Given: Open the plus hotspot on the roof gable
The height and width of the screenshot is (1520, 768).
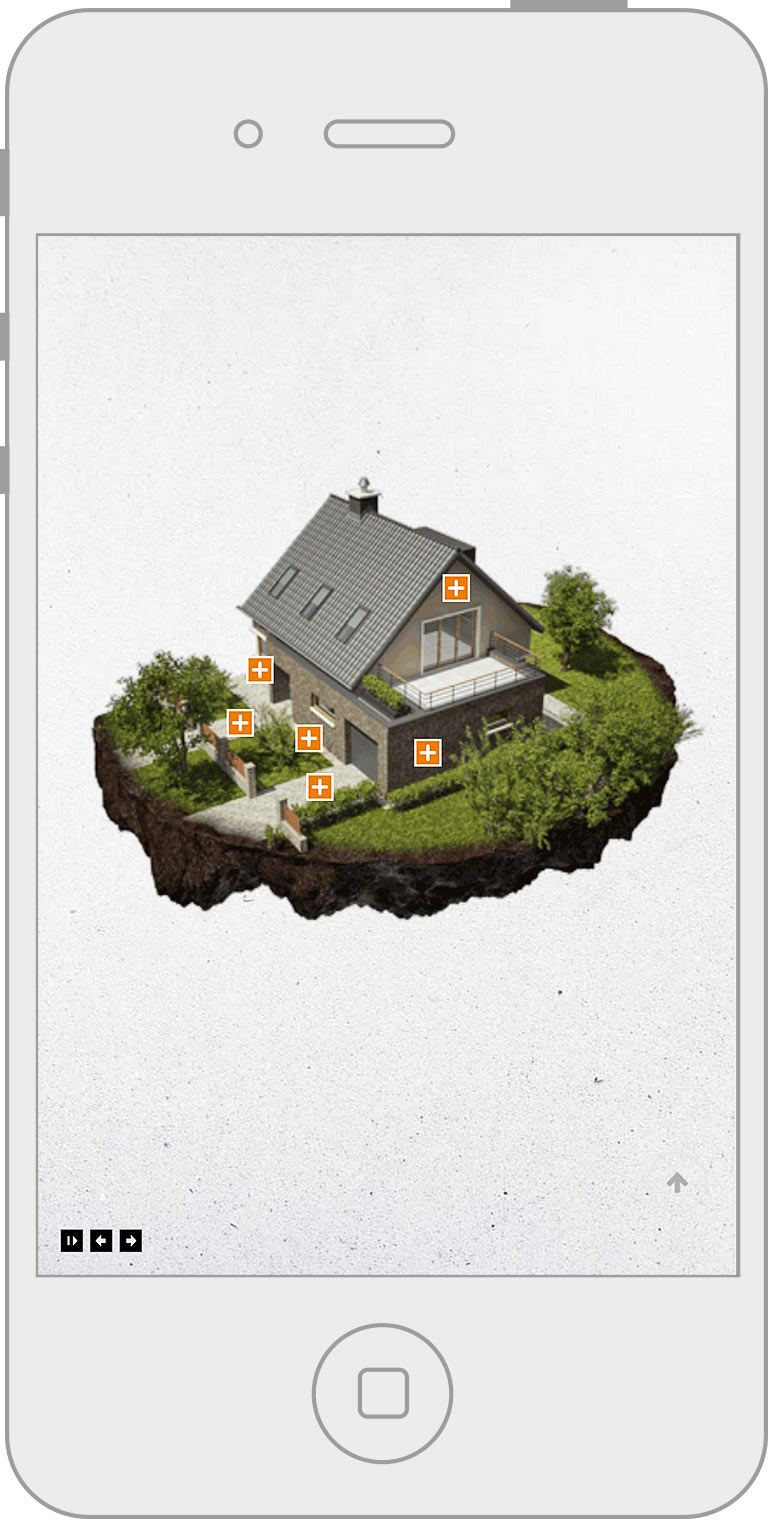Looking at the screenshot, I should coord(456,588).
